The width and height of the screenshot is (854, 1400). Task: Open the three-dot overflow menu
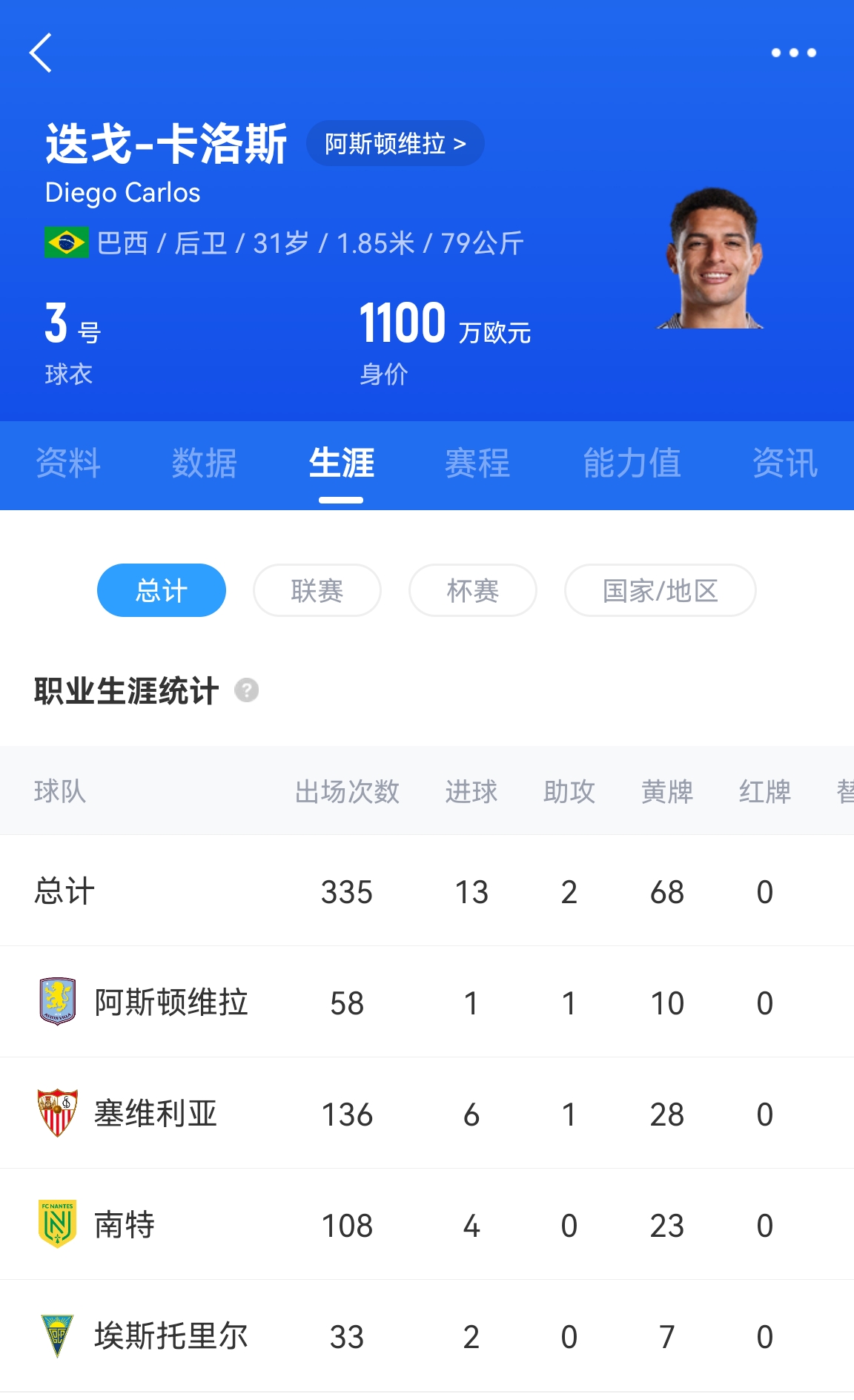pyautogui.click(x=793, y=53)
